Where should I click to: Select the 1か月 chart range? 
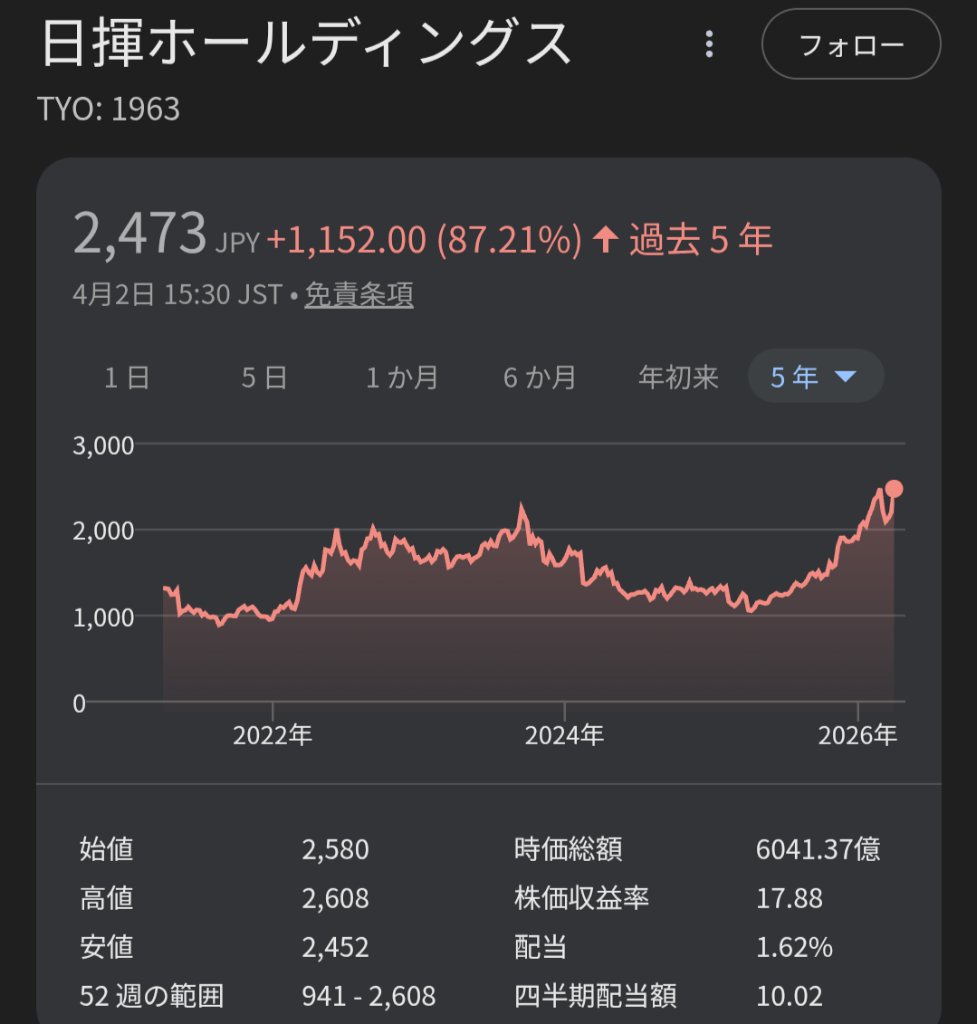401,377
